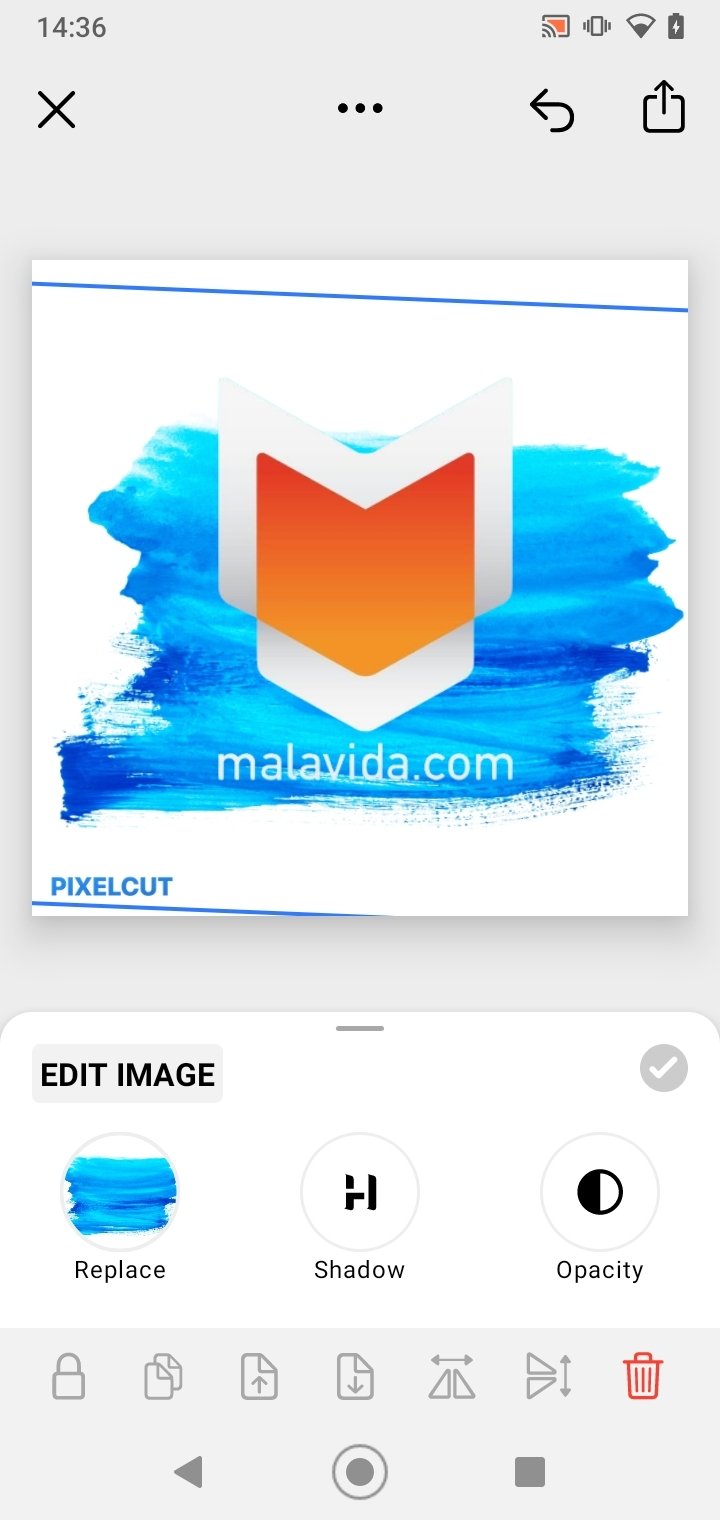
Task: Select the EDIT IMAGE label
Action: (127, 1074)
